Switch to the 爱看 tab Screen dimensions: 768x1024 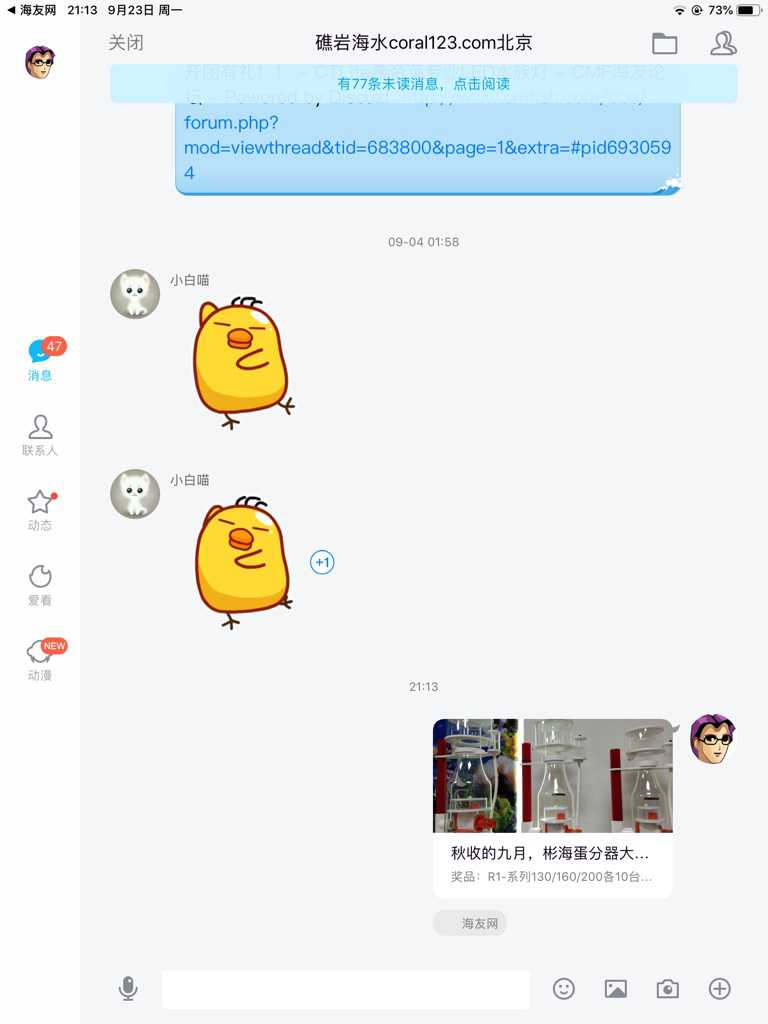(x=40, y=586)
